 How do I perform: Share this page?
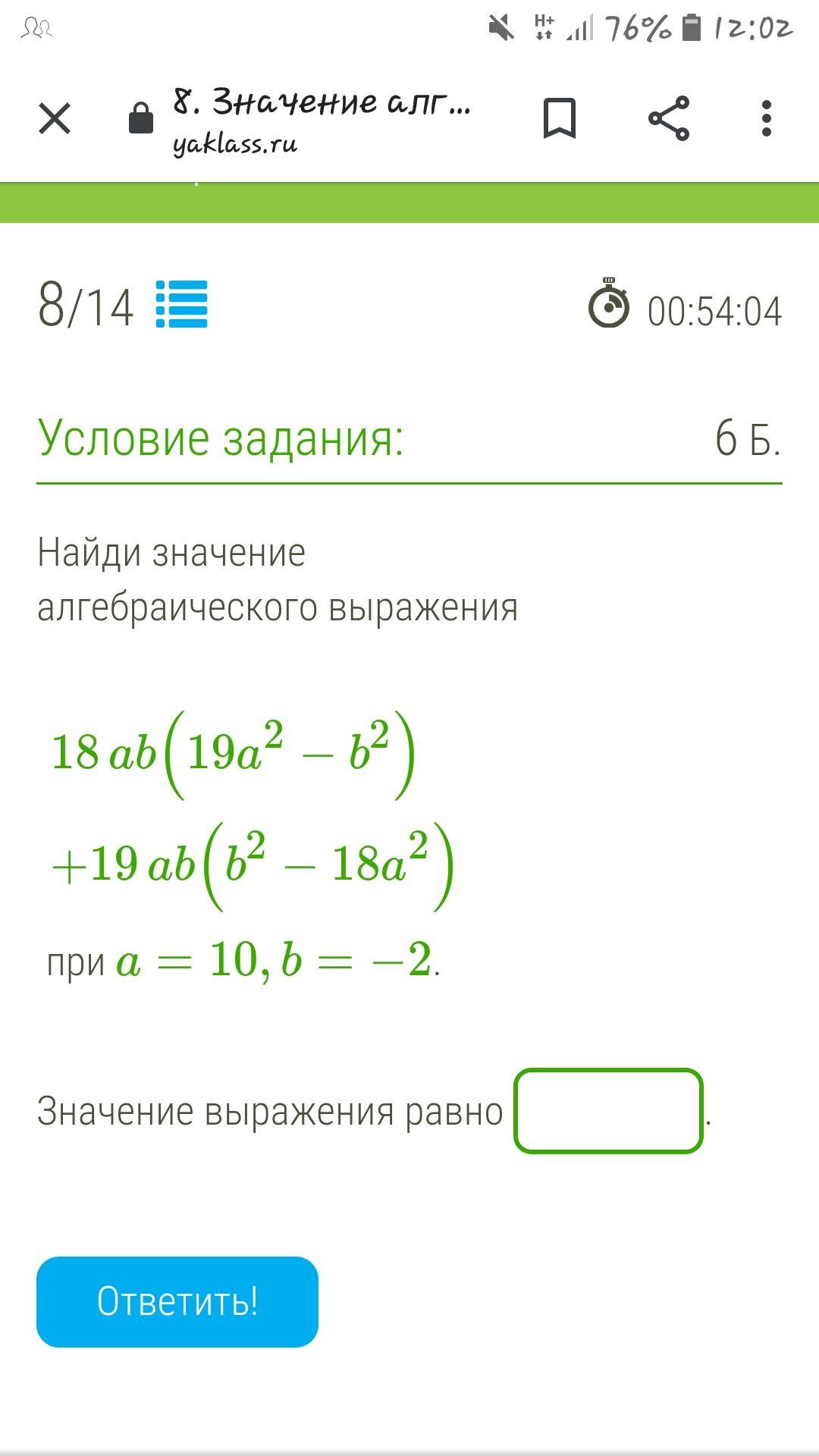point(669,118)
